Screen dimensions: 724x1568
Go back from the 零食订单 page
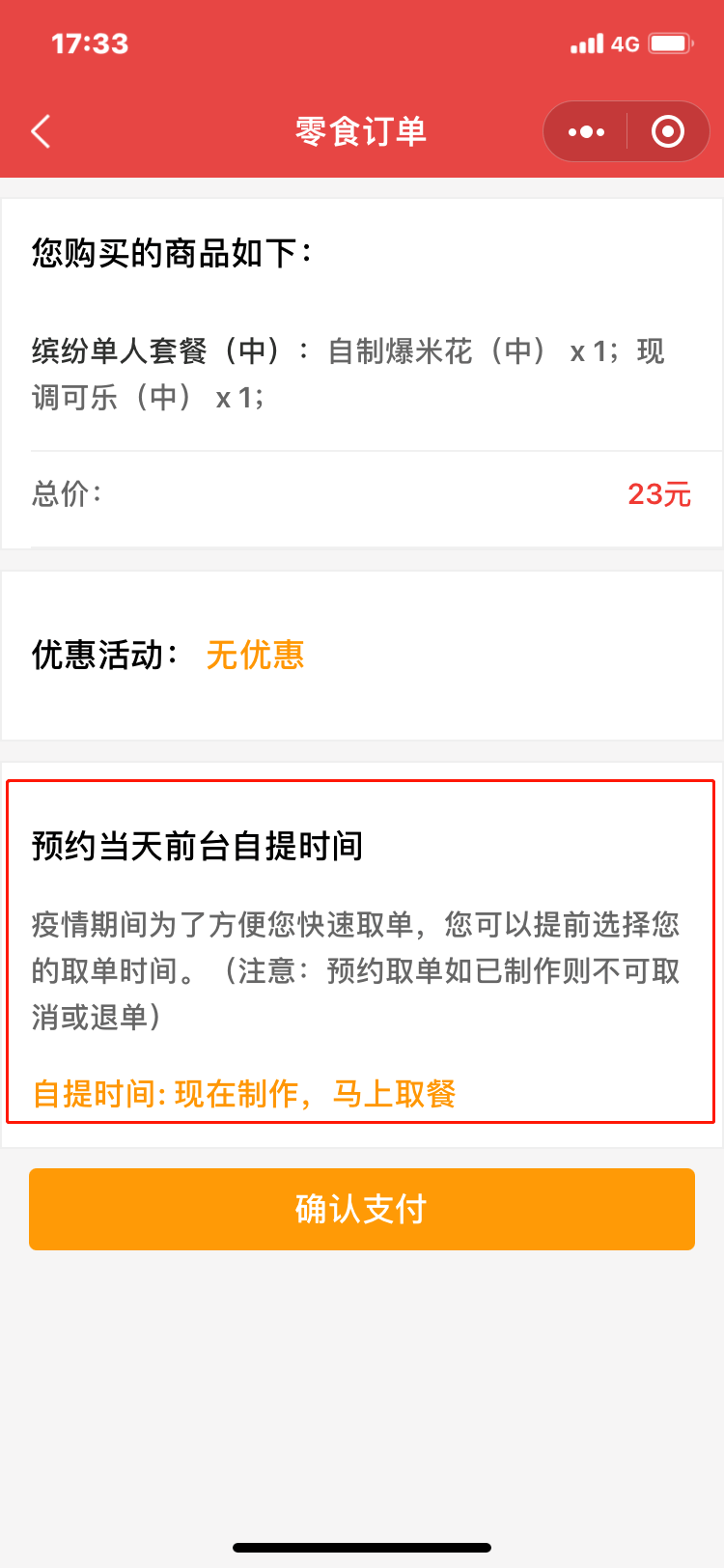point(41,131)
